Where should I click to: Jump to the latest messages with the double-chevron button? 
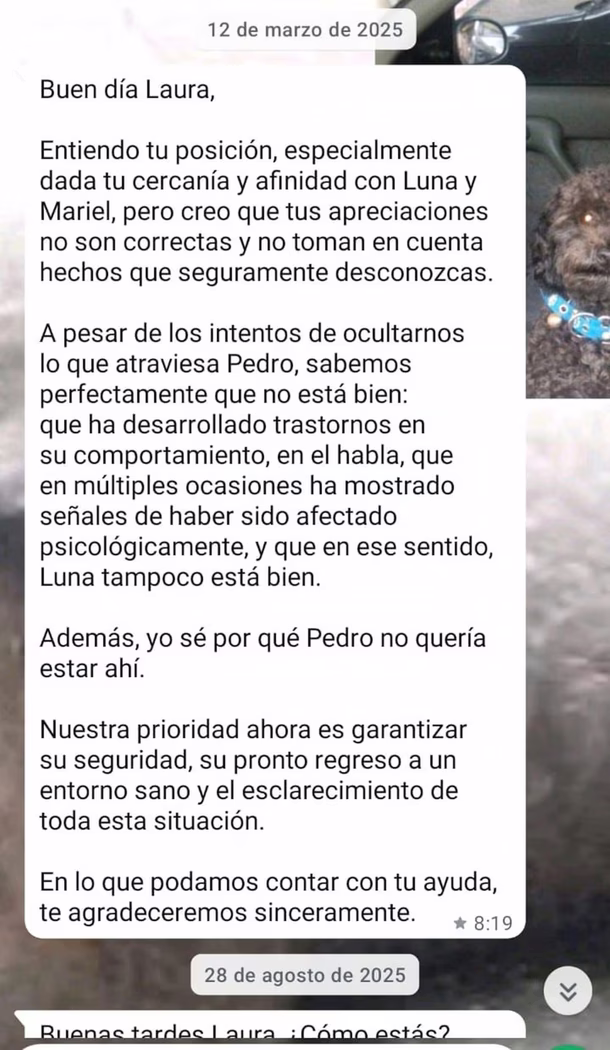(x=568, y=991)
